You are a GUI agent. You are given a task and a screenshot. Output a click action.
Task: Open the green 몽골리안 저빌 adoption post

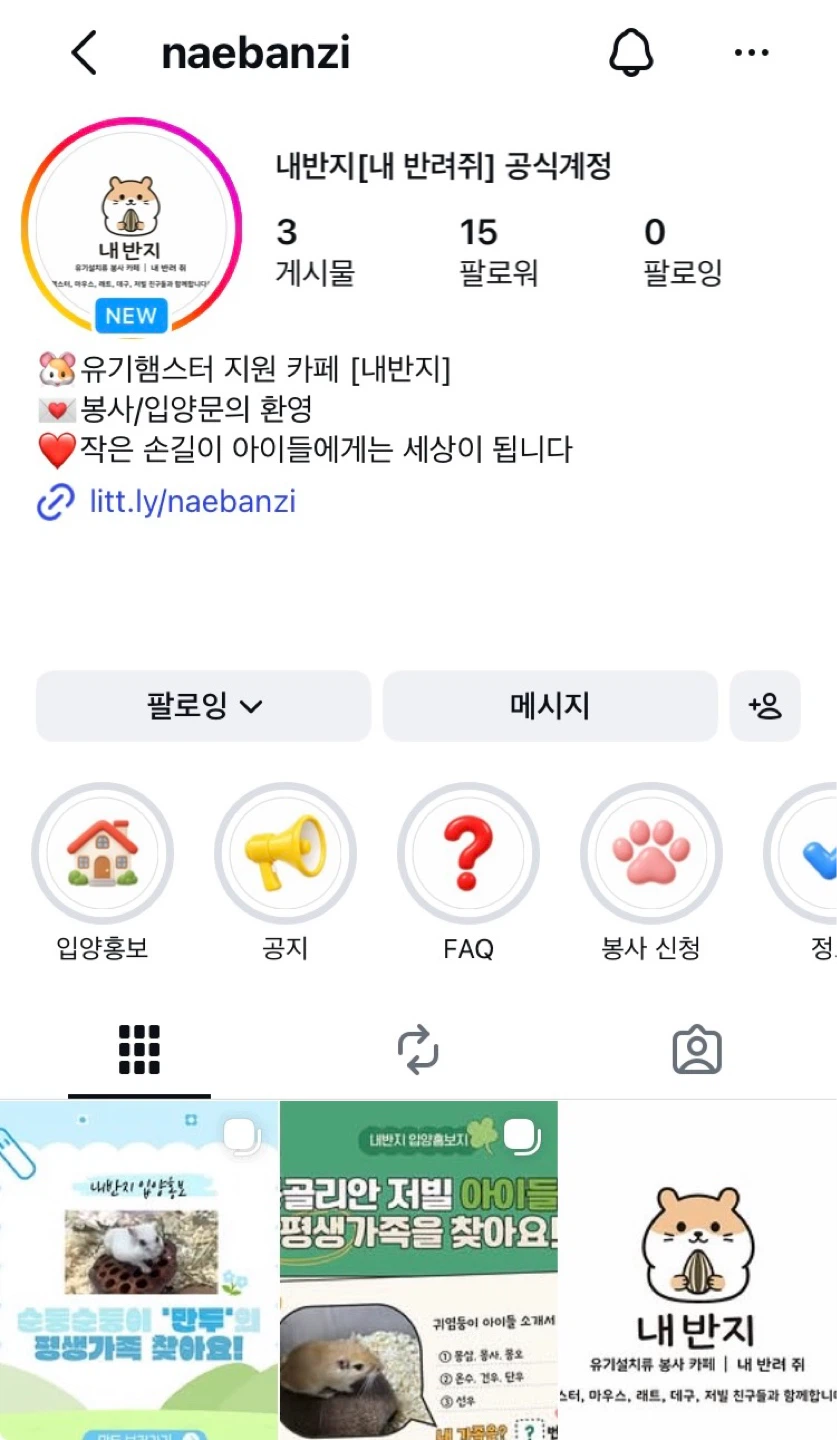pyautogui.click(x=419, y=1270)
